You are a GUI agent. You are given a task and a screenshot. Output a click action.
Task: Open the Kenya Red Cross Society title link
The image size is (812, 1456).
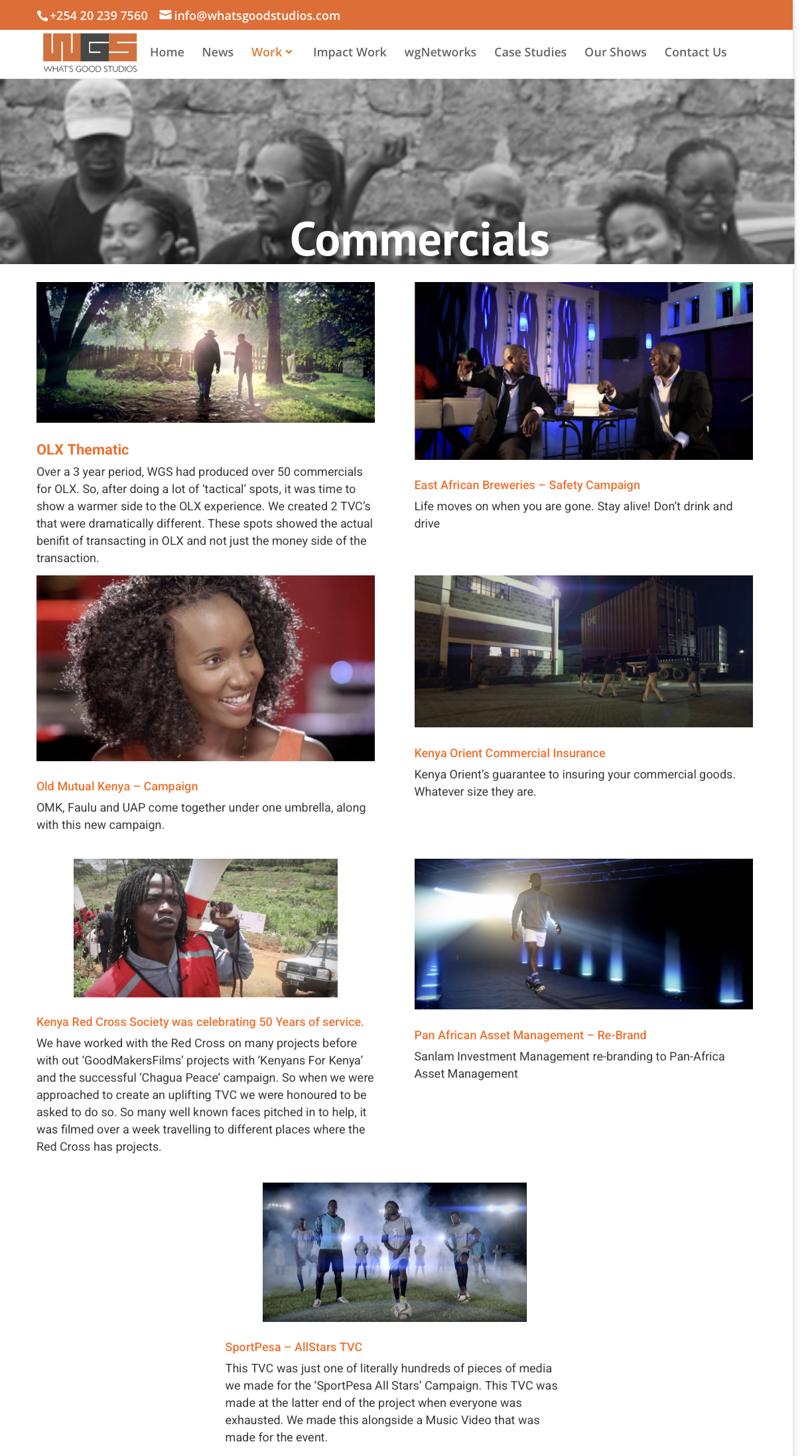(x=200, y=1022)
